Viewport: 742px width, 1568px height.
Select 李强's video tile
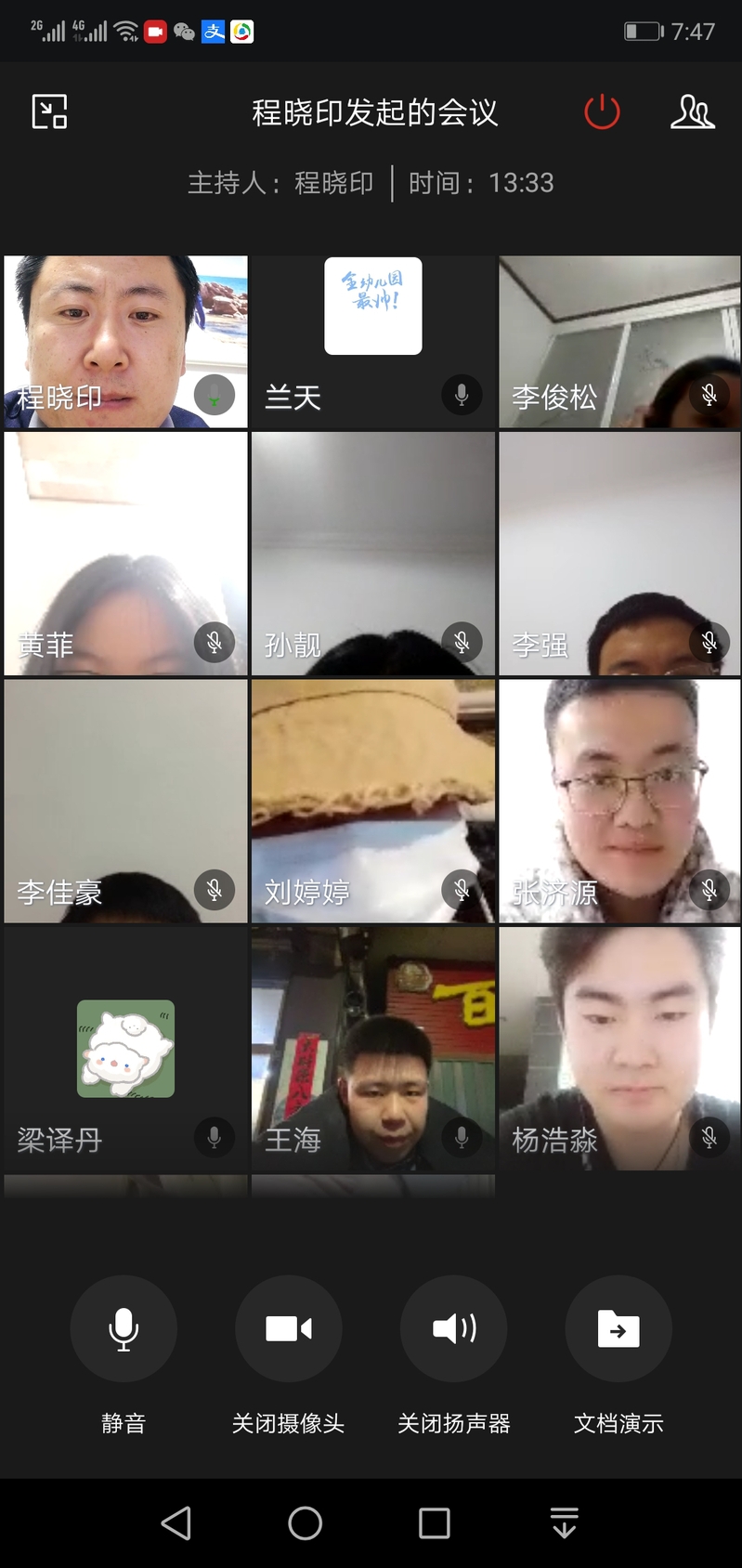[619, 554]
